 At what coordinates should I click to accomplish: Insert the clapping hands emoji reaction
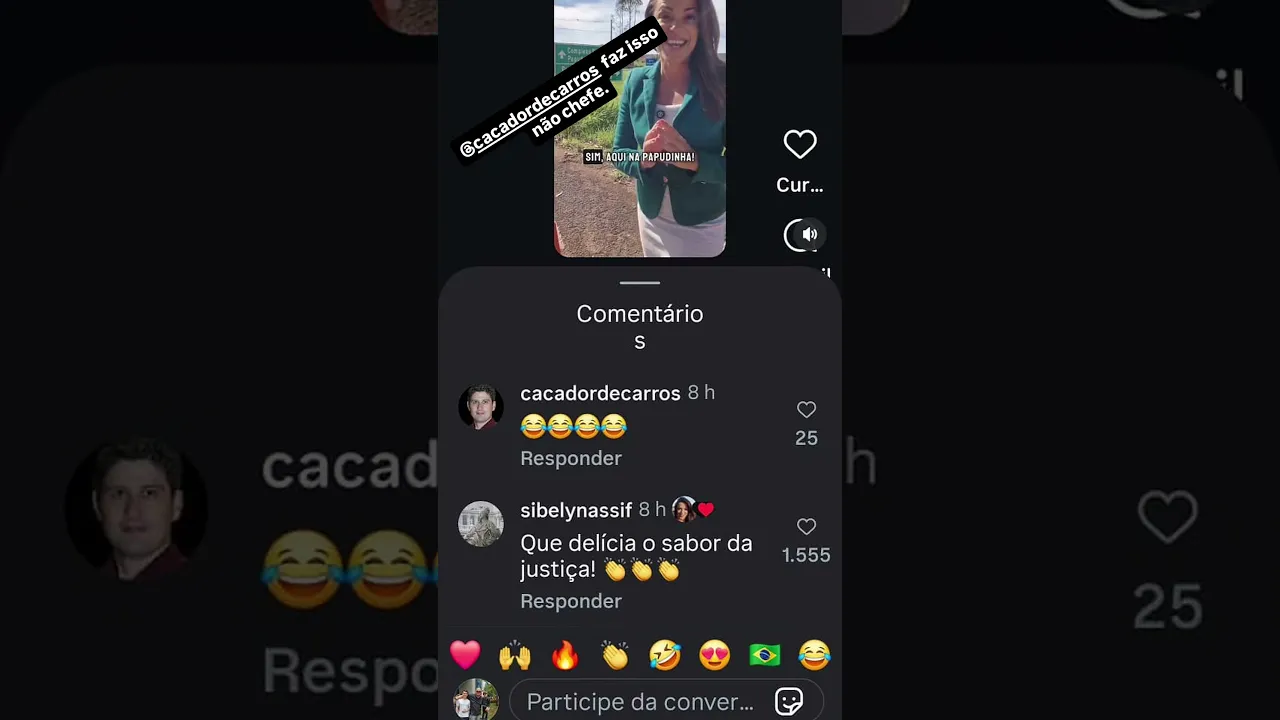(615, 656)
